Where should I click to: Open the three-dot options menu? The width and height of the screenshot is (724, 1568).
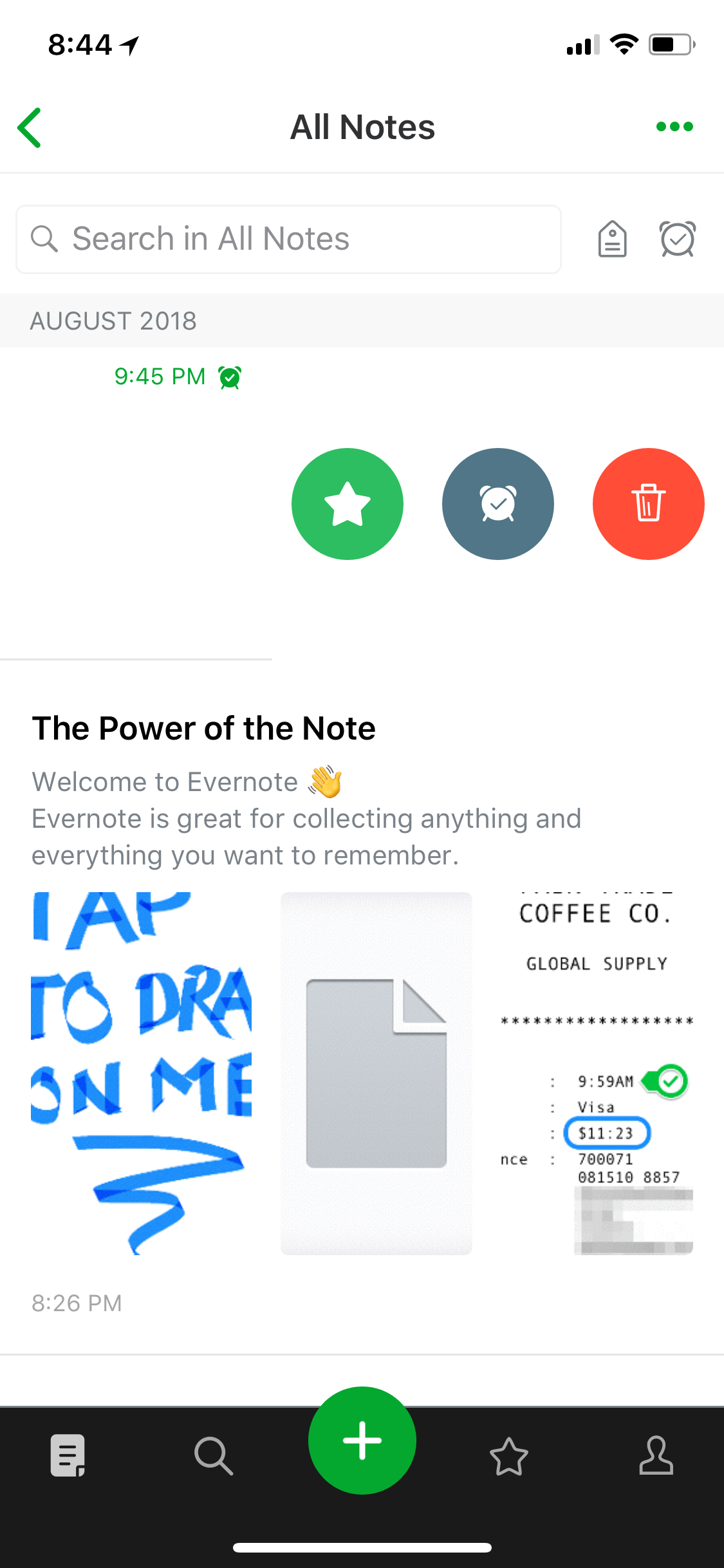tap(674, 127)
